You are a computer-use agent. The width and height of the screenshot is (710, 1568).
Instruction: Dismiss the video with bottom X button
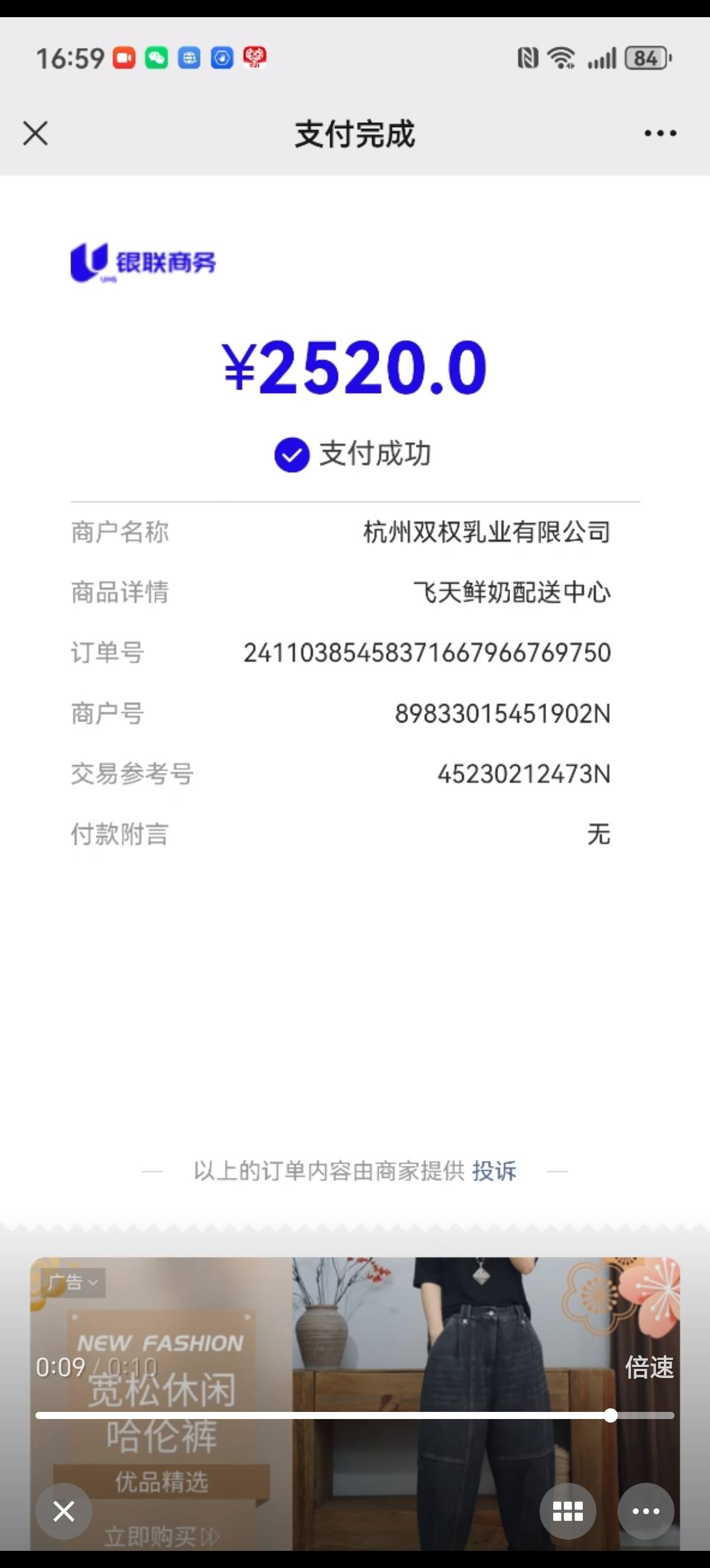(x=64, y=1511)
